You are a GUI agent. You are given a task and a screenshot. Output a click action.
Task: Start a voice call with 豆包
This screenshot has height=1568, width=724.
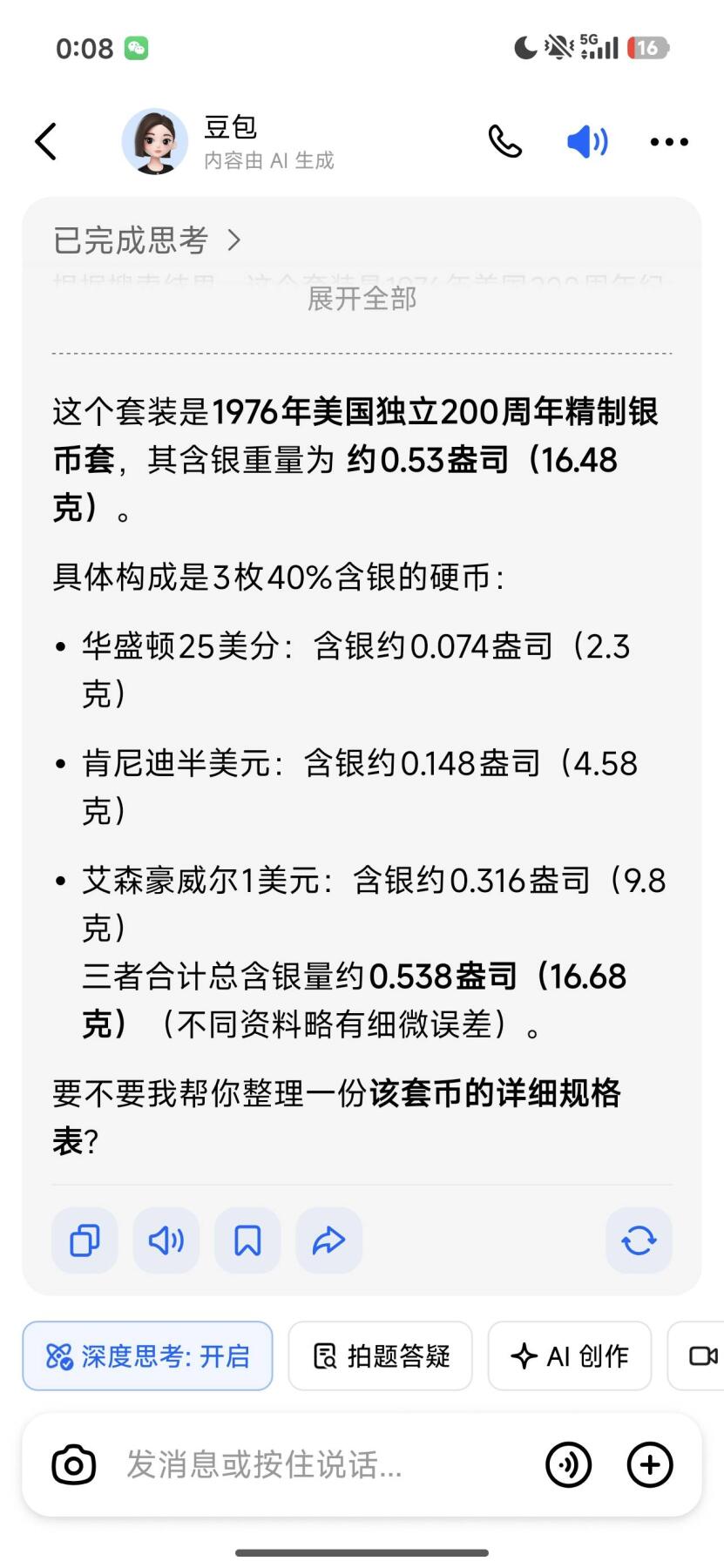pos(504,141)
